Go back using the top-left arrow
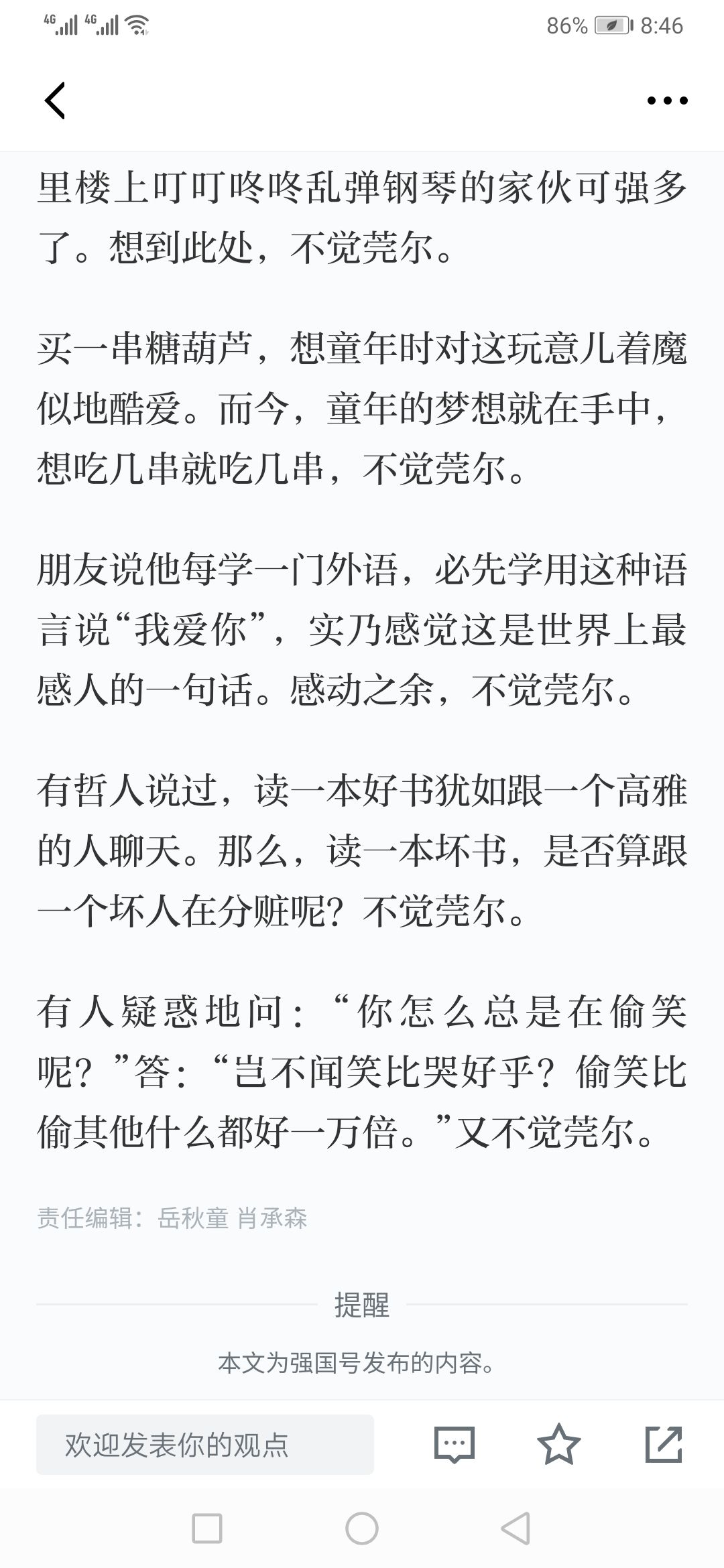Image resolution: width=724 pixels, height=1568 pixels. [x=55, y=101]
